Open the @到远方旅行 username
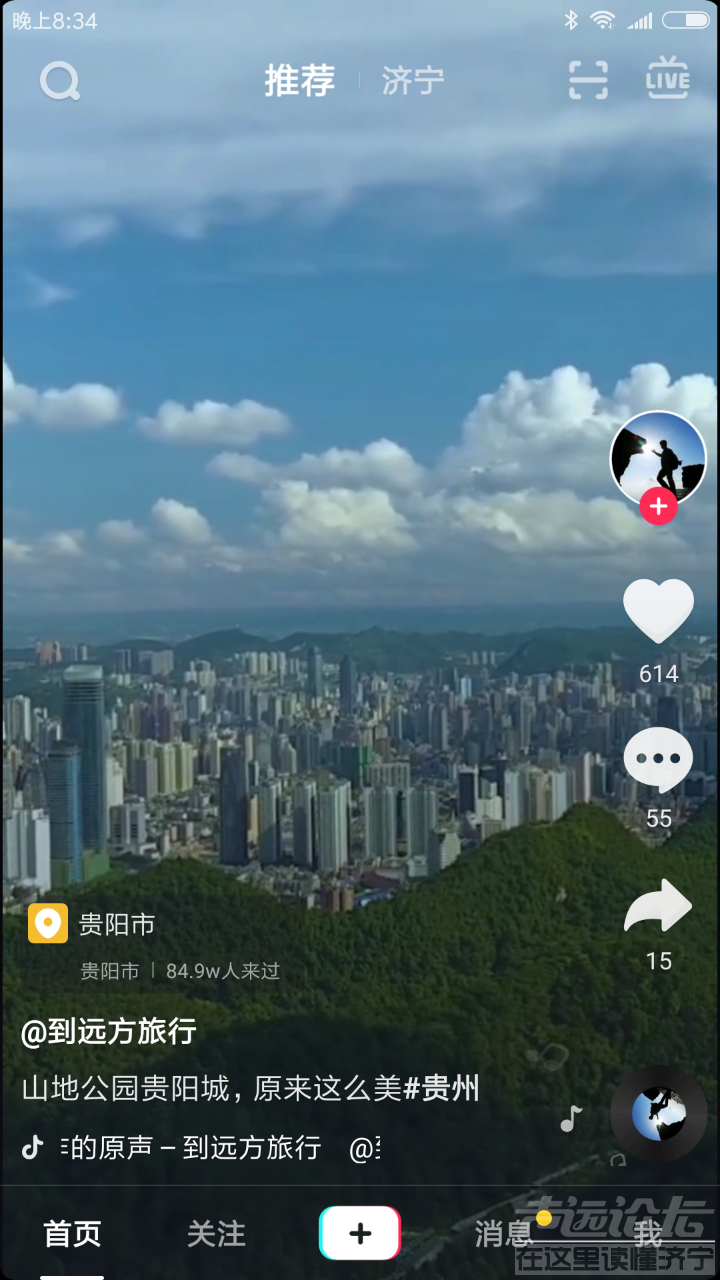This screenshot has height=1280, width=720. click(109, 1031)
